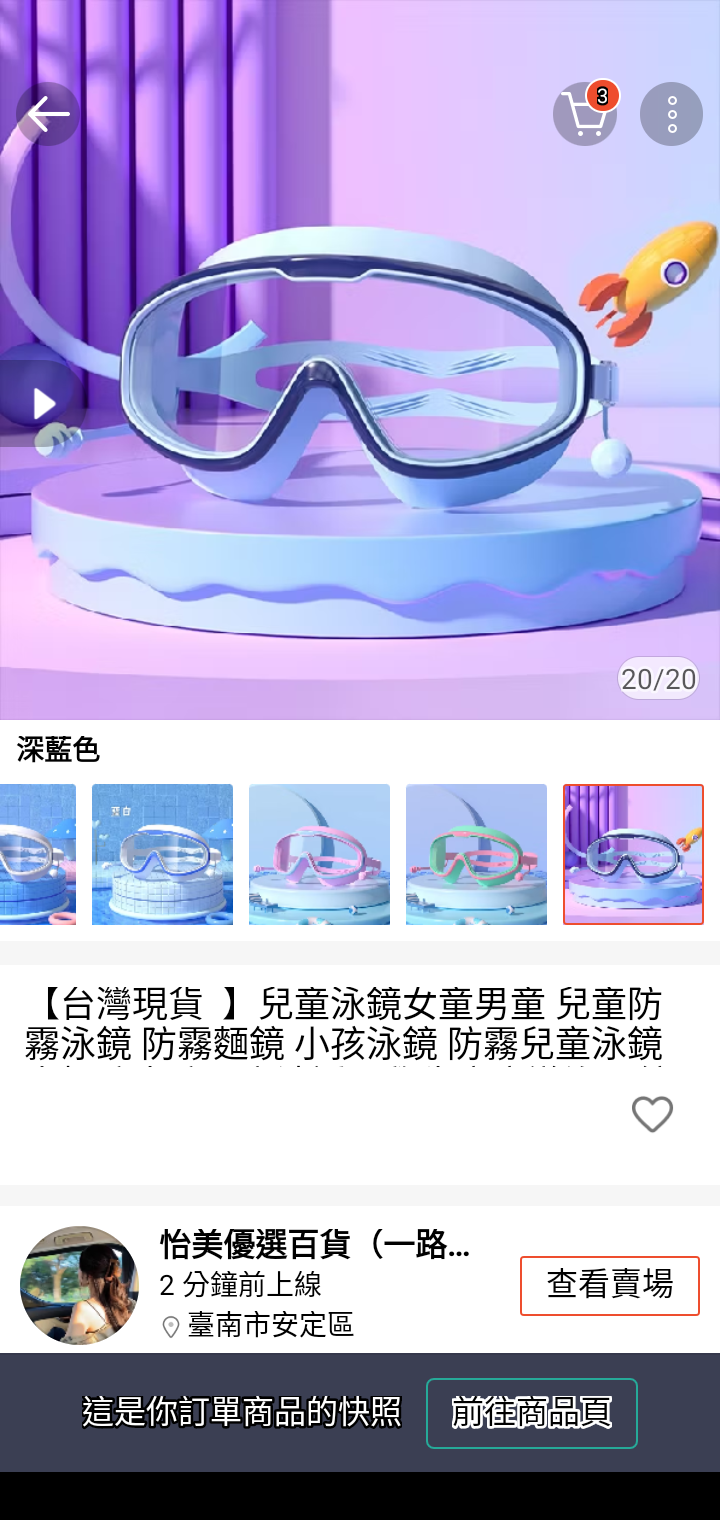This screenshot has height=1520, width=720.
Task: Select the green goggles thumbnail
Action: (x=476, y=854)
